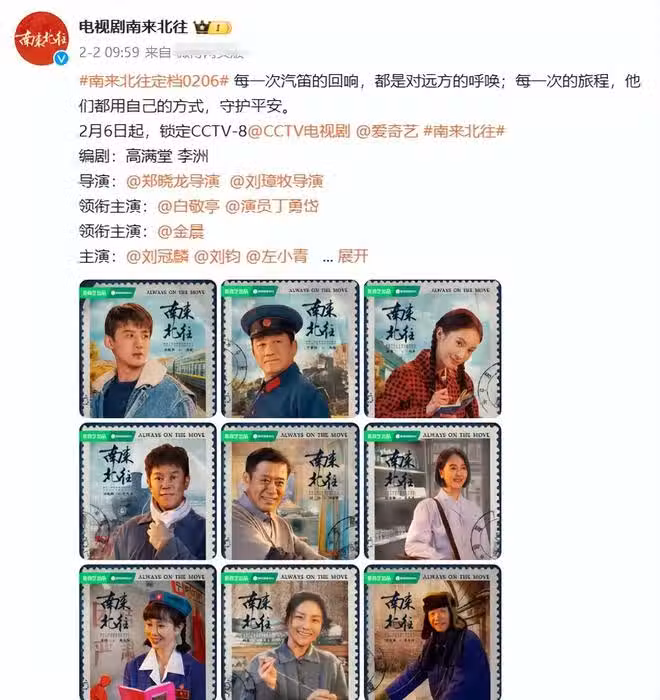Open poster of woman in red polka-dot blouse

432,348
